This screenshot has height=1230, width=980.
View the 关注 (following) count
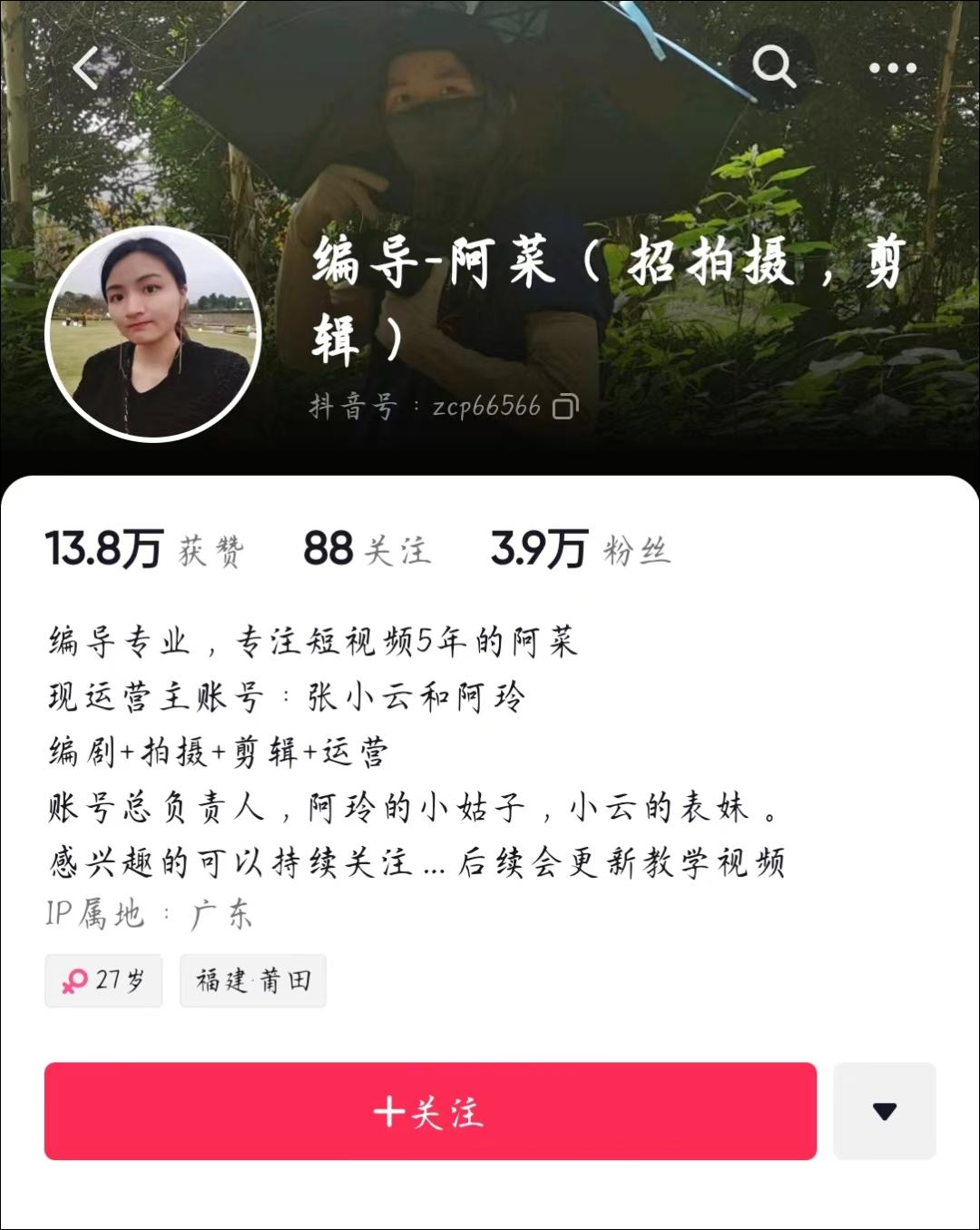coord(367,549)
